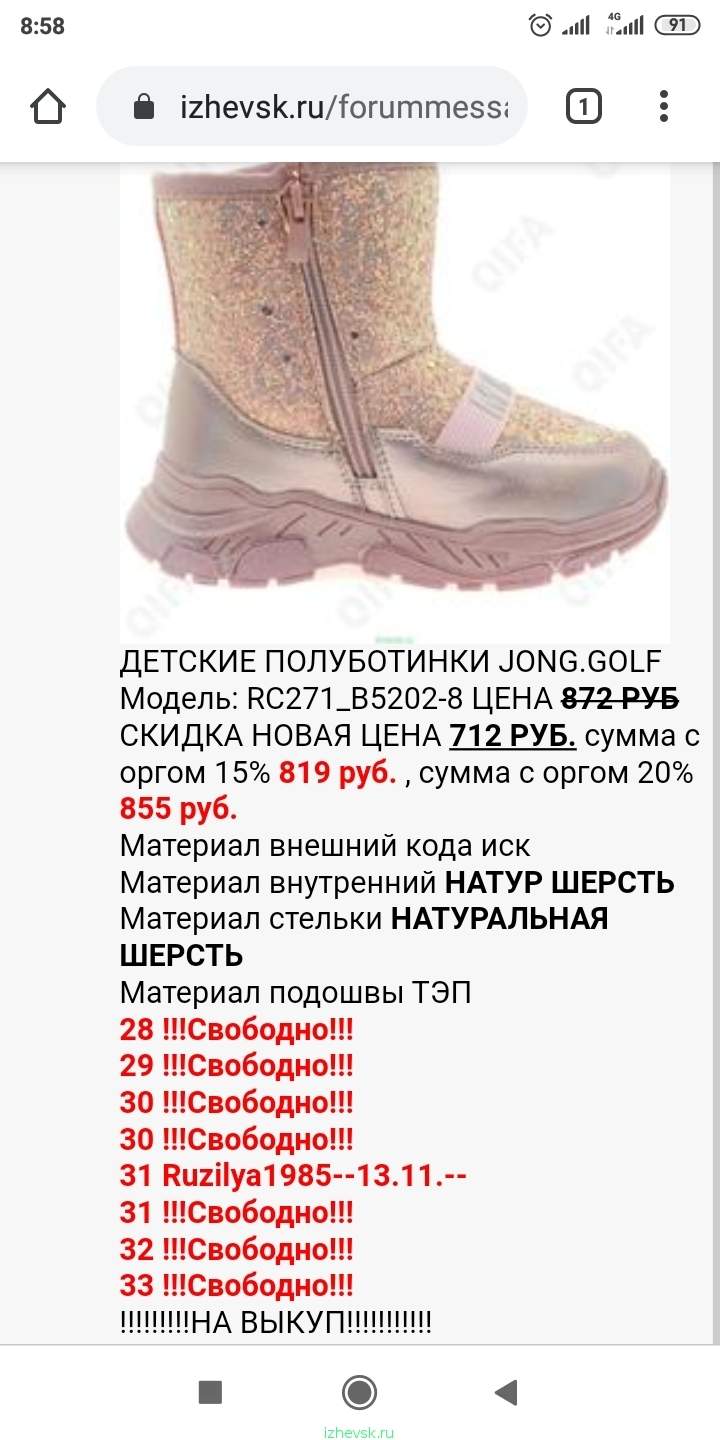Open recent apps with the square button
720x1440 pixels.
(210, 1392)
